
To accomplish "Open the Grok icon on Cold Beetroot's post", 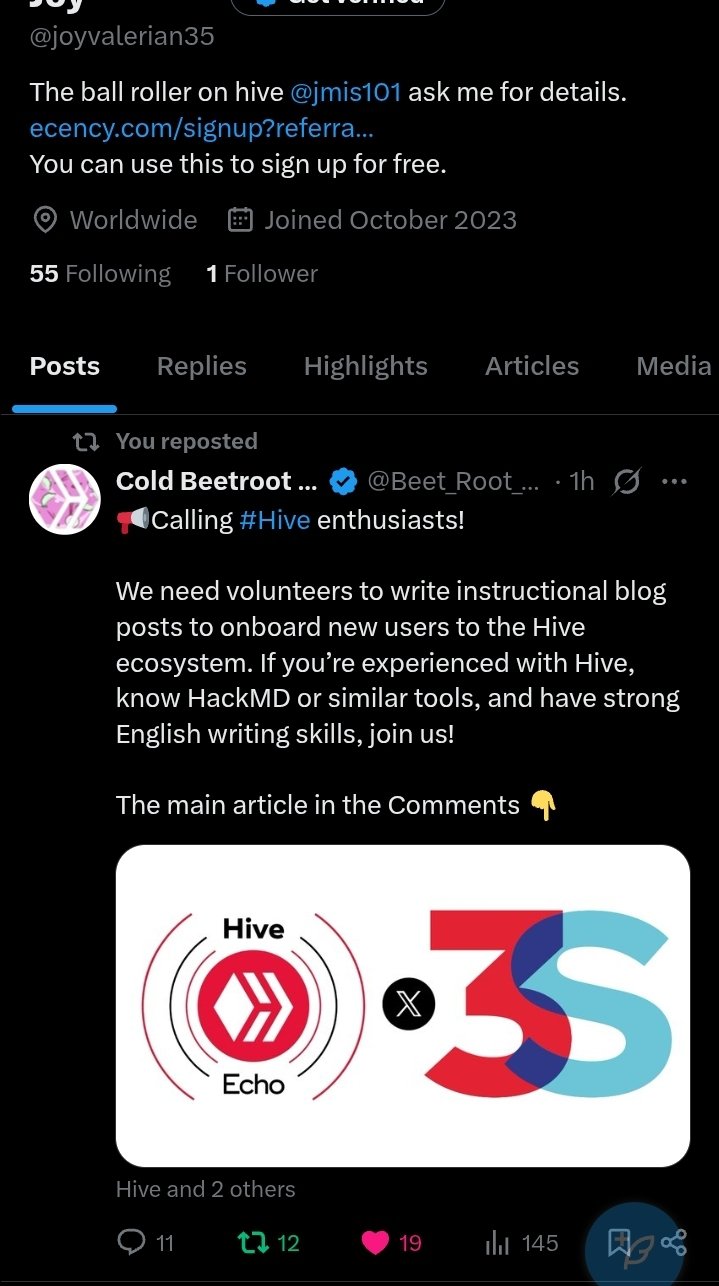I will tap(626, 482).
